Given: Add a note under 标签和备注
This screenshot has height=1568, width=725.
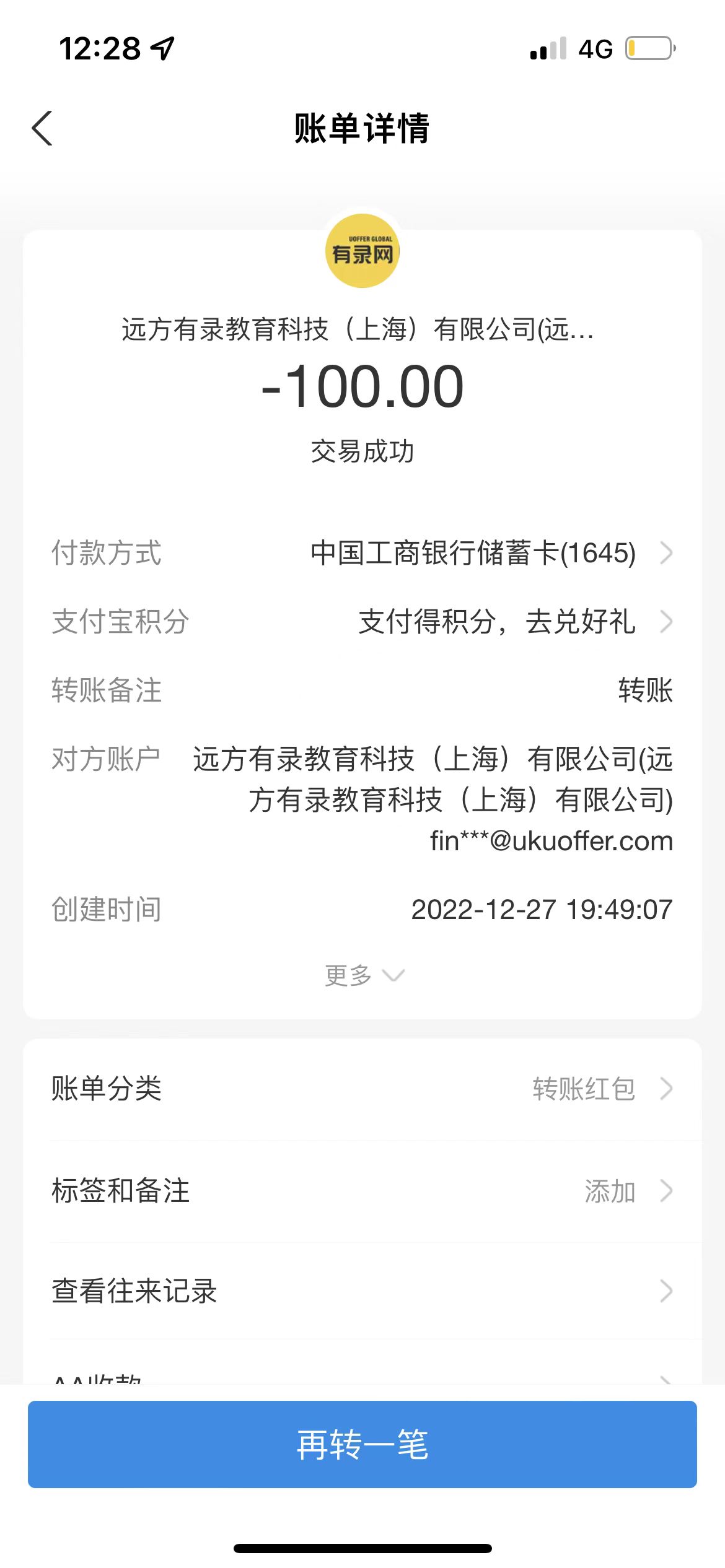Looking at the screenshot, I should (x=362, y=1191).
